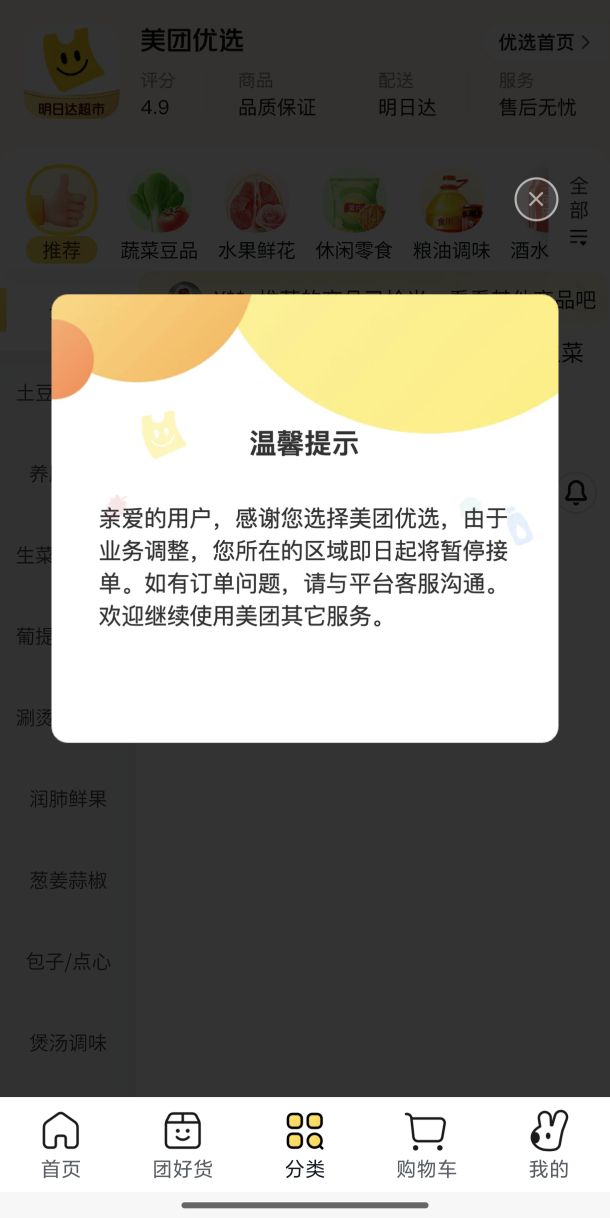This screenshot has width=610, height=1218.
Task: Select the 蔬菜豆品 category
Action: tap(159, 217)
